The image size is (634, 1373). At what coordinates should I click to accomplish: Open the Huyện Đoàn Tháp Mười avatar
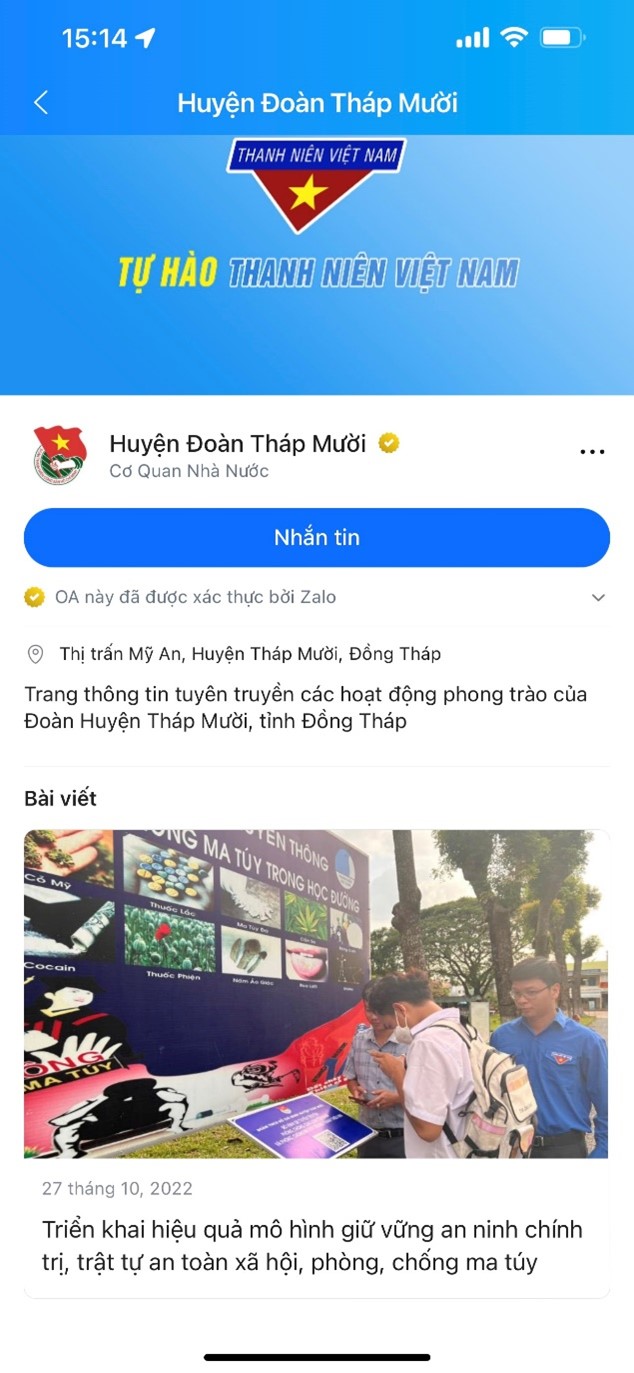60,455
